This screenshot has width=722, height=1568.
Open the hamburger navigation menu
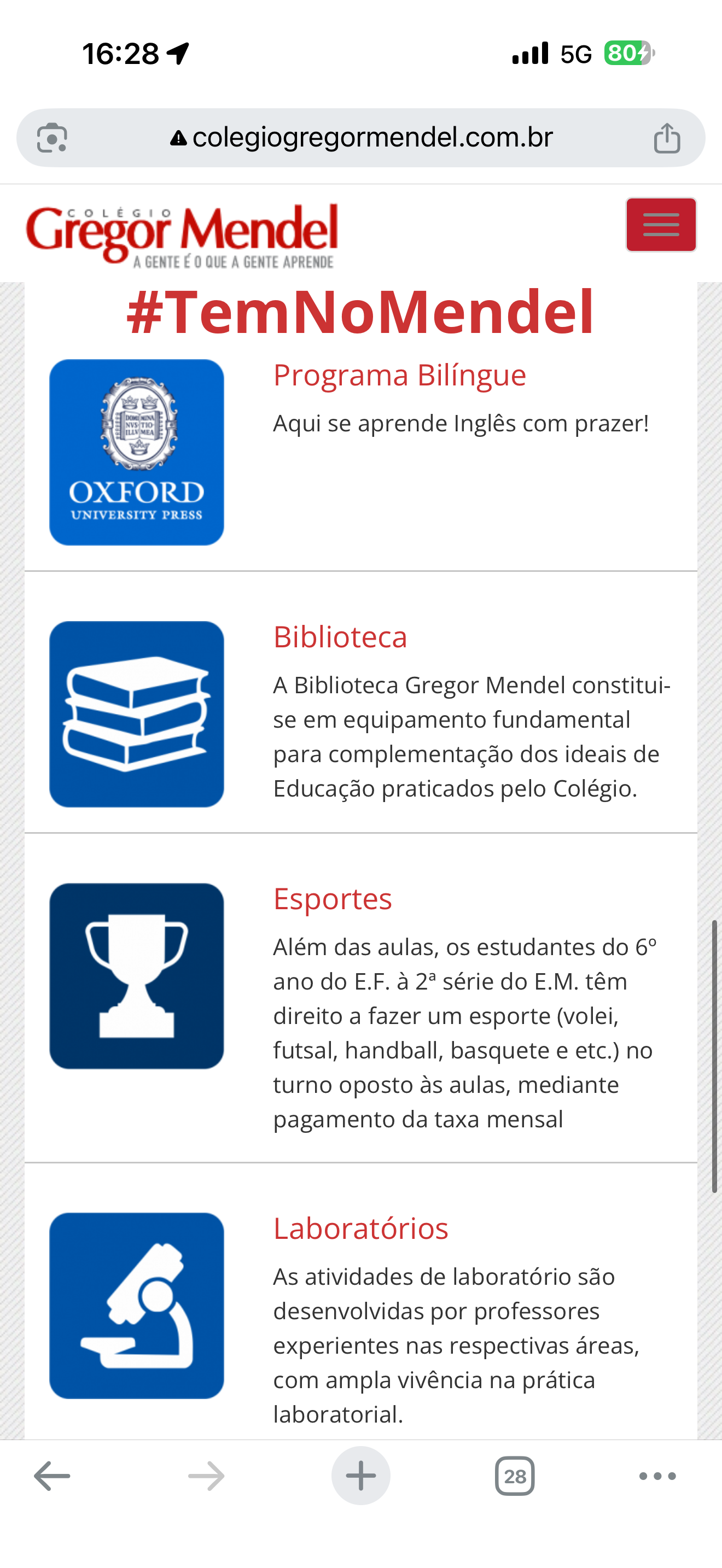point(661,225)
